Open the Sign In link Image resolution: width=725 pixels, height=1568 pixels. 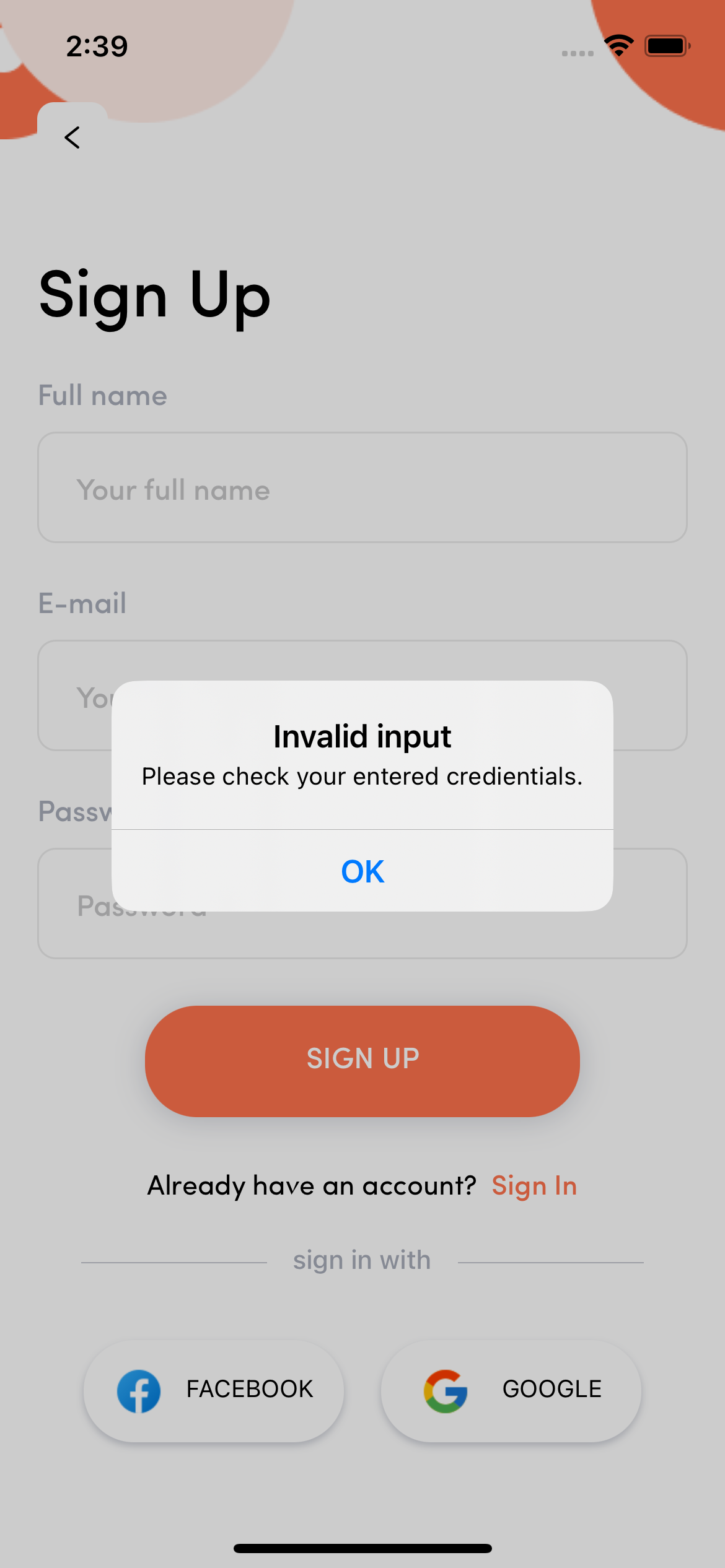(534, 1186)
